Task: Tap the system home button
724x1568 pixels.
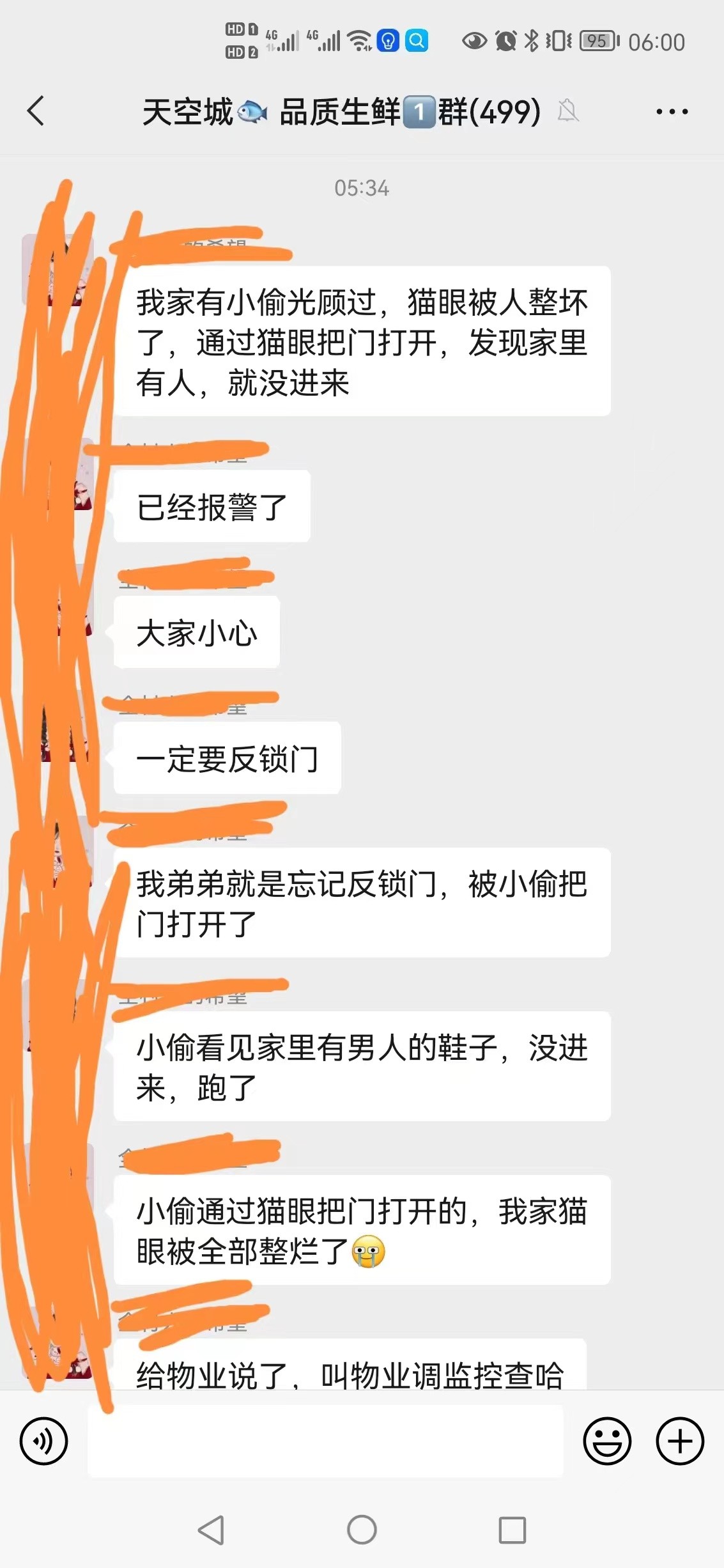Action: (362, 1530)
